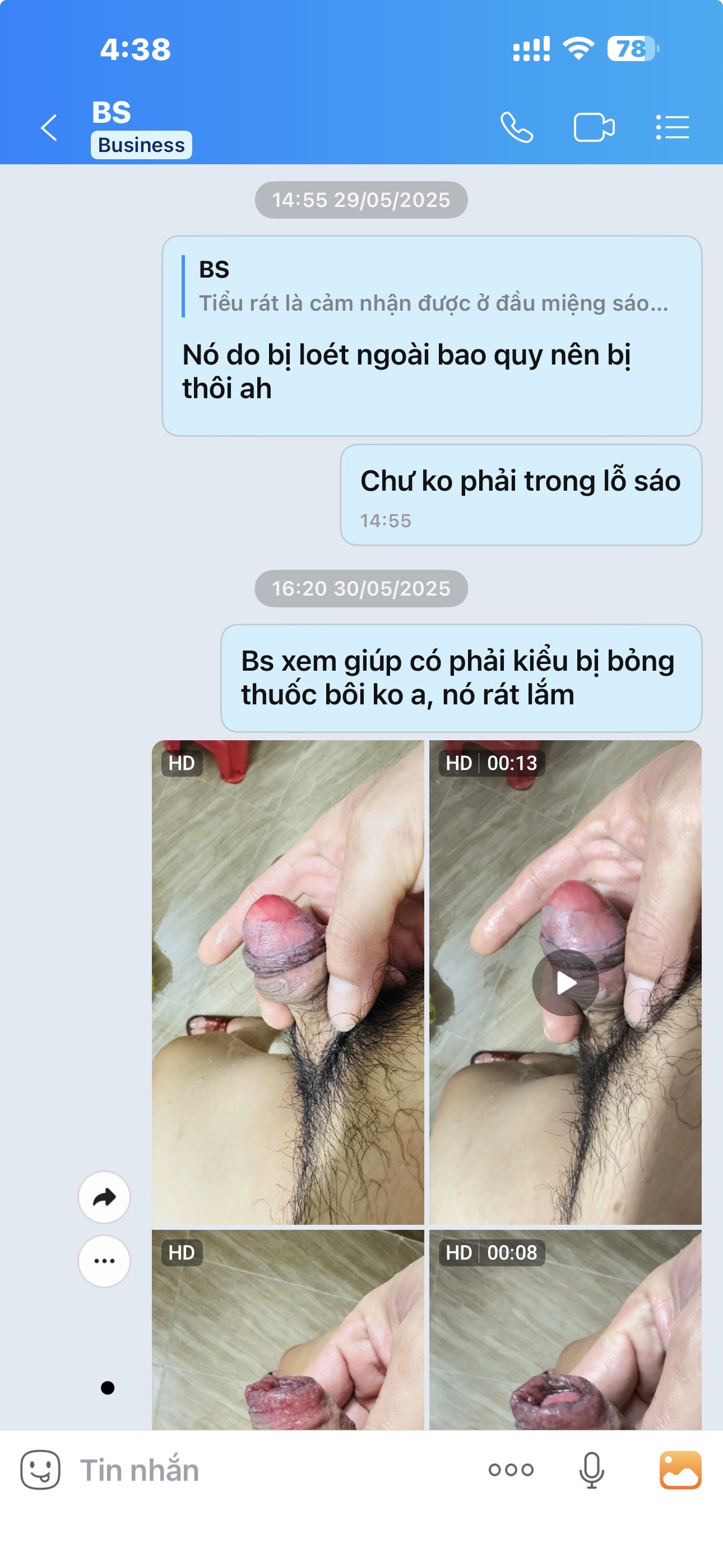Image resolution: width=723 pixels, height=1568 pixels.
Task: Go back to the chat list
Action: point(49,128)
